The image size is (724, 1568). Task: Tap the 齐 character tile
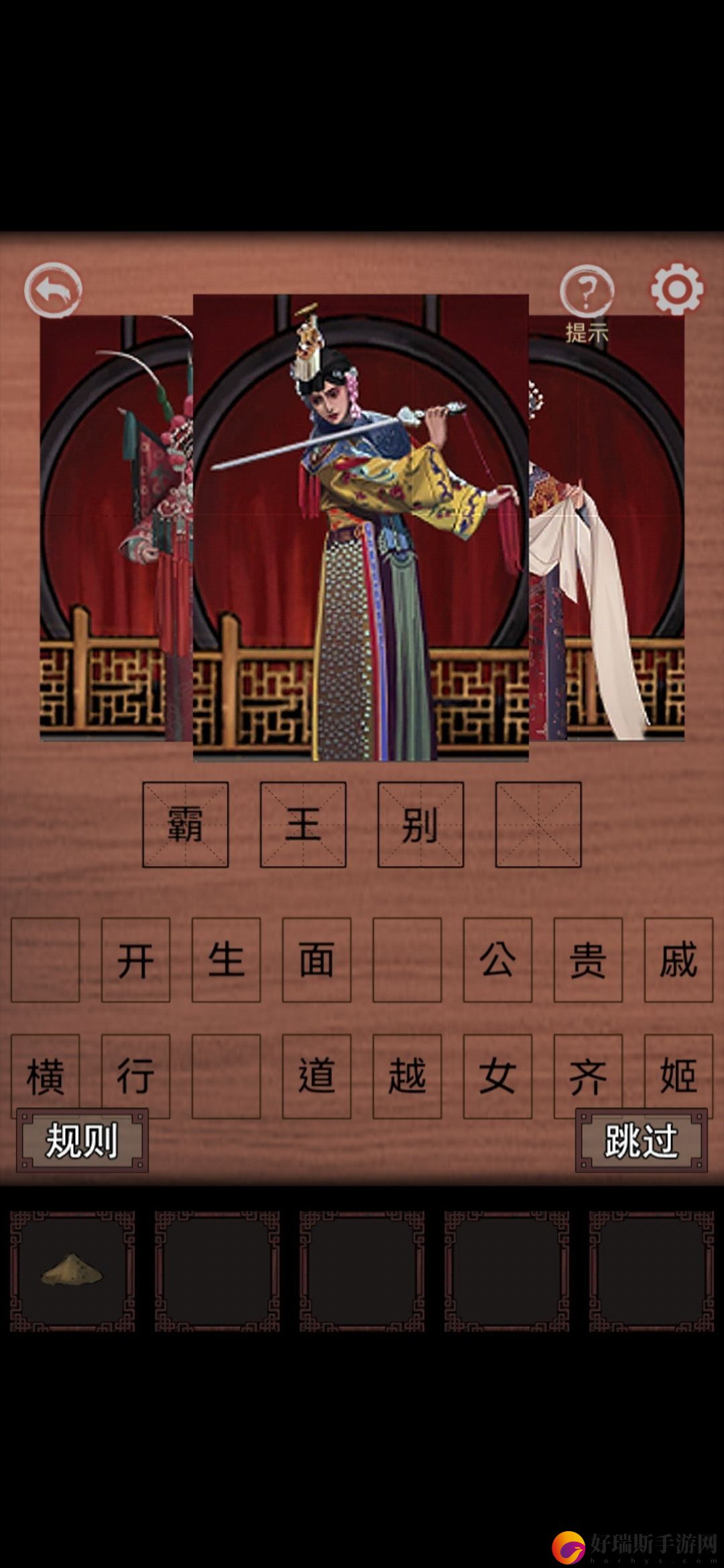tap(588, 1075)
